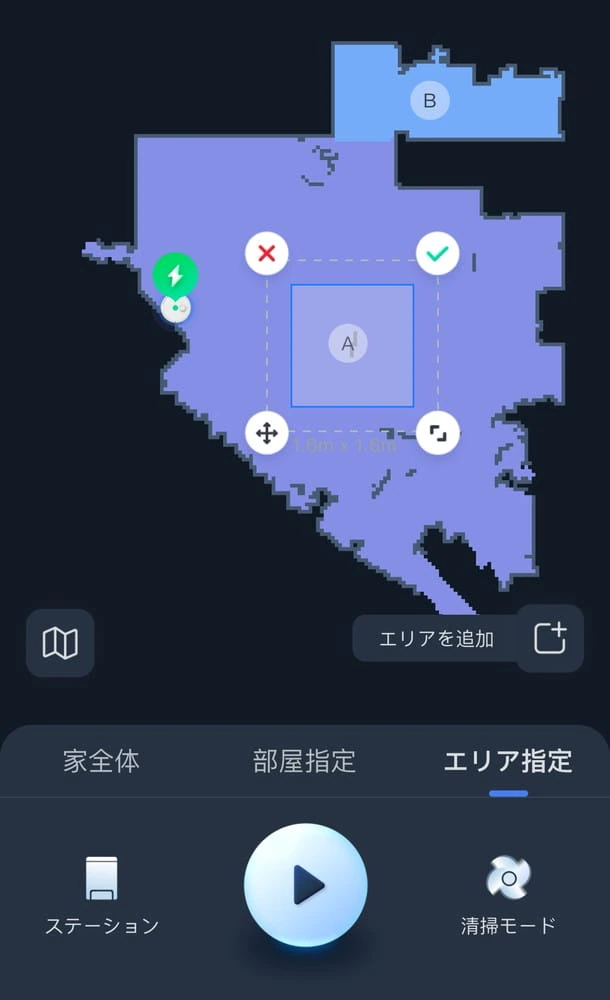Screen dimensions: 610x1000
Task: Tap the resize handle of zone A
Action: coord(437,433)
